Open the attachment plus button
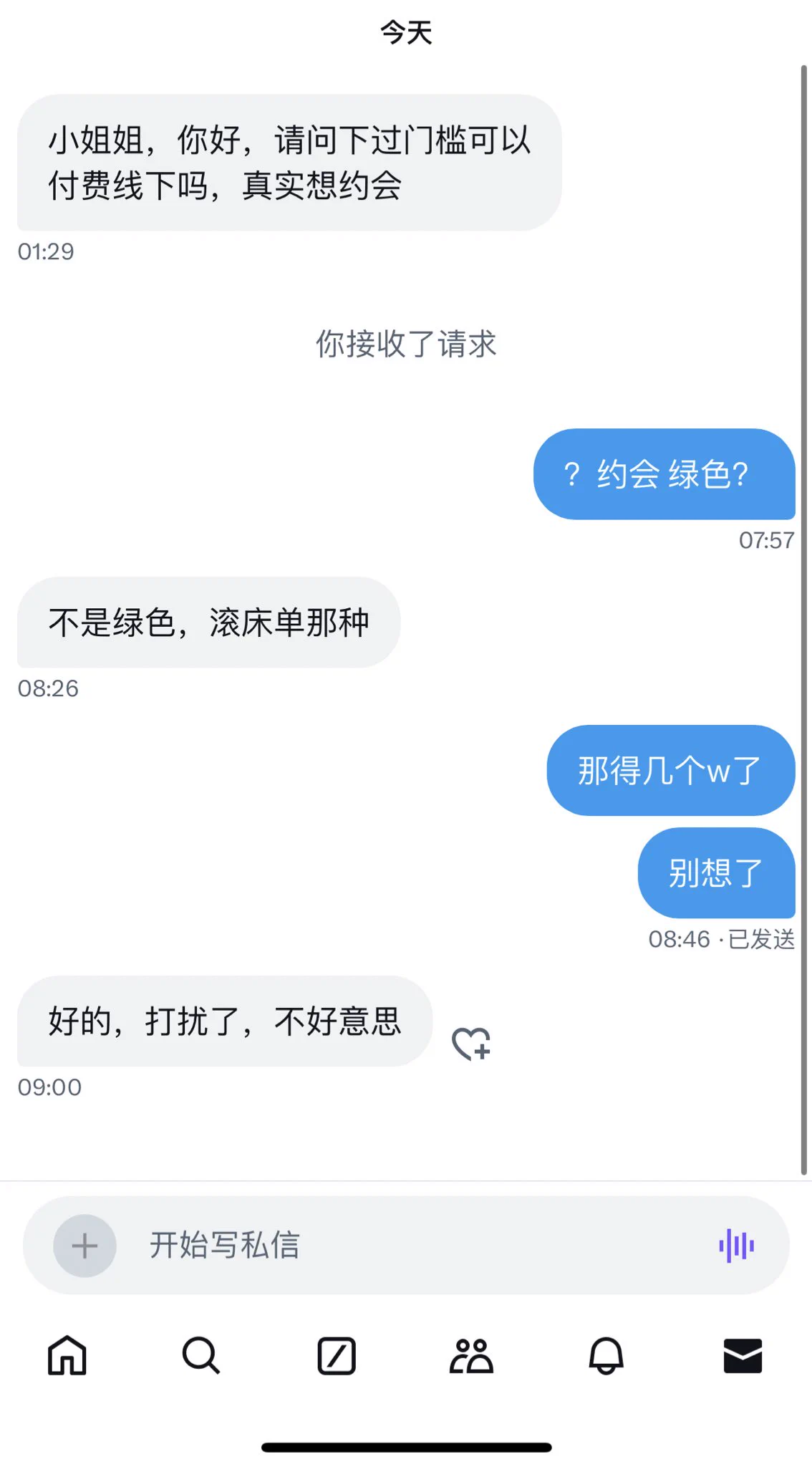 (x=84, y=1246)
